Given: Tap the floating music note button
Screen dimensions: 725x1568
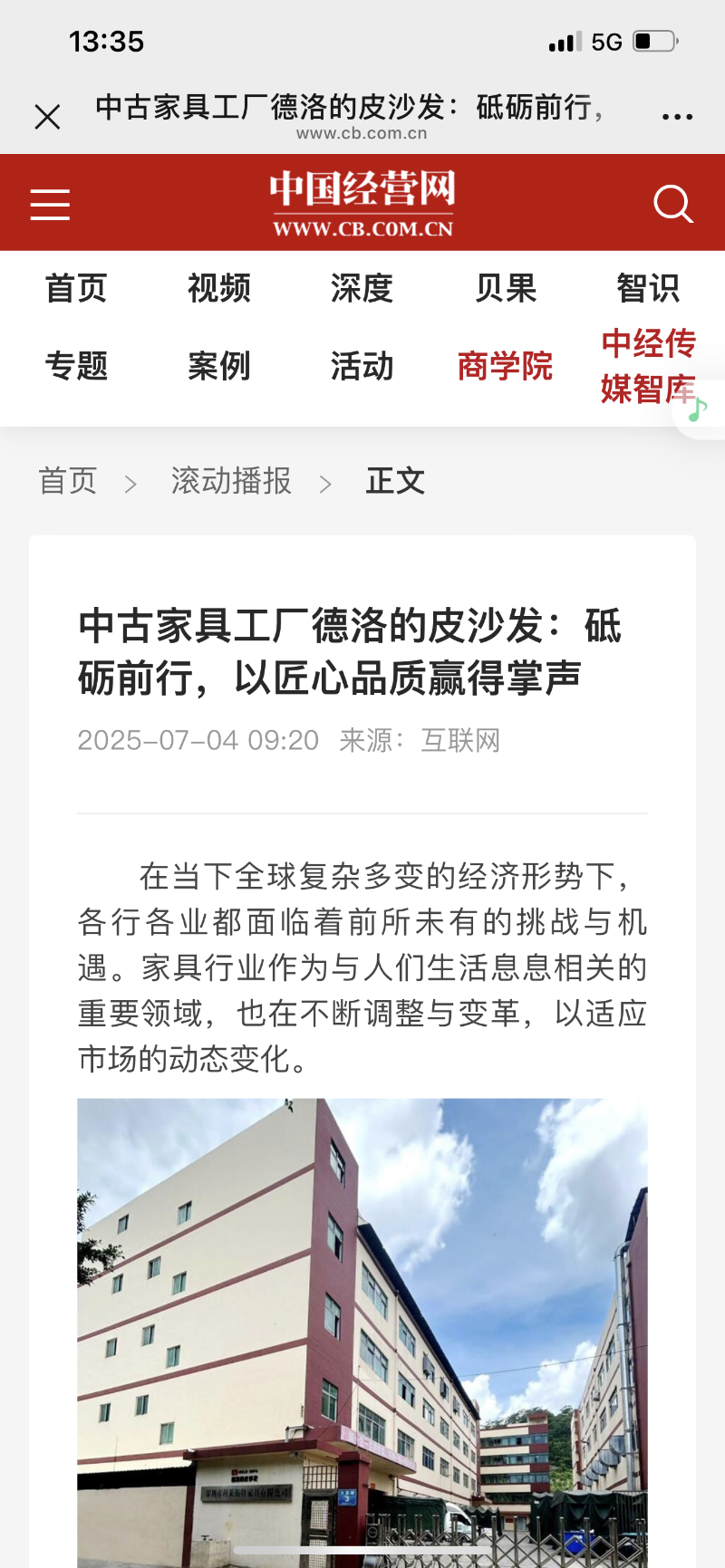Looking at the screenshot, I should (699, 409).
